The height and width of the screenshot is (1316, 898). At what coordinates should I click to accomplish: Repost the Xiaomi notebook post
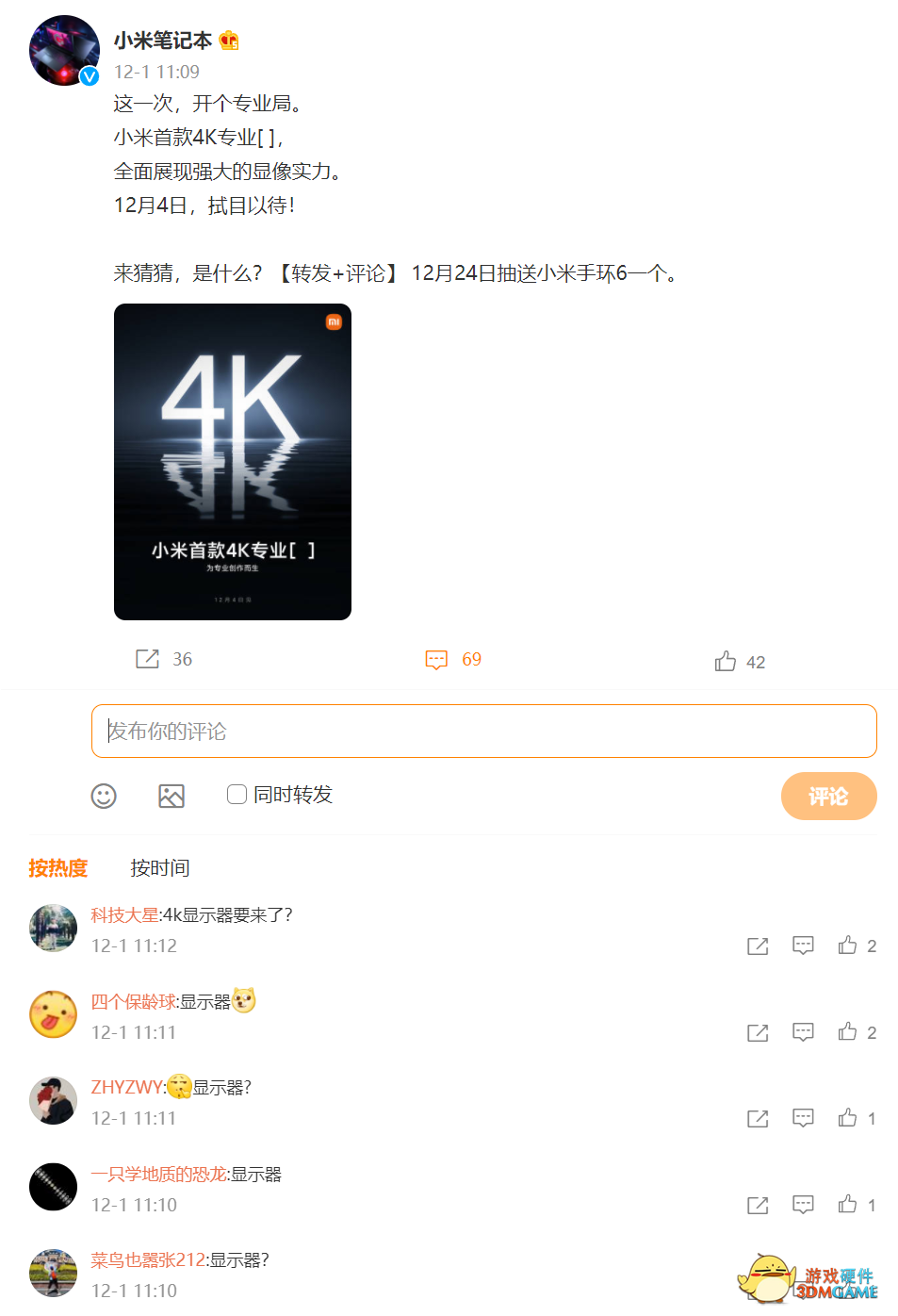(x=148, y=659)
